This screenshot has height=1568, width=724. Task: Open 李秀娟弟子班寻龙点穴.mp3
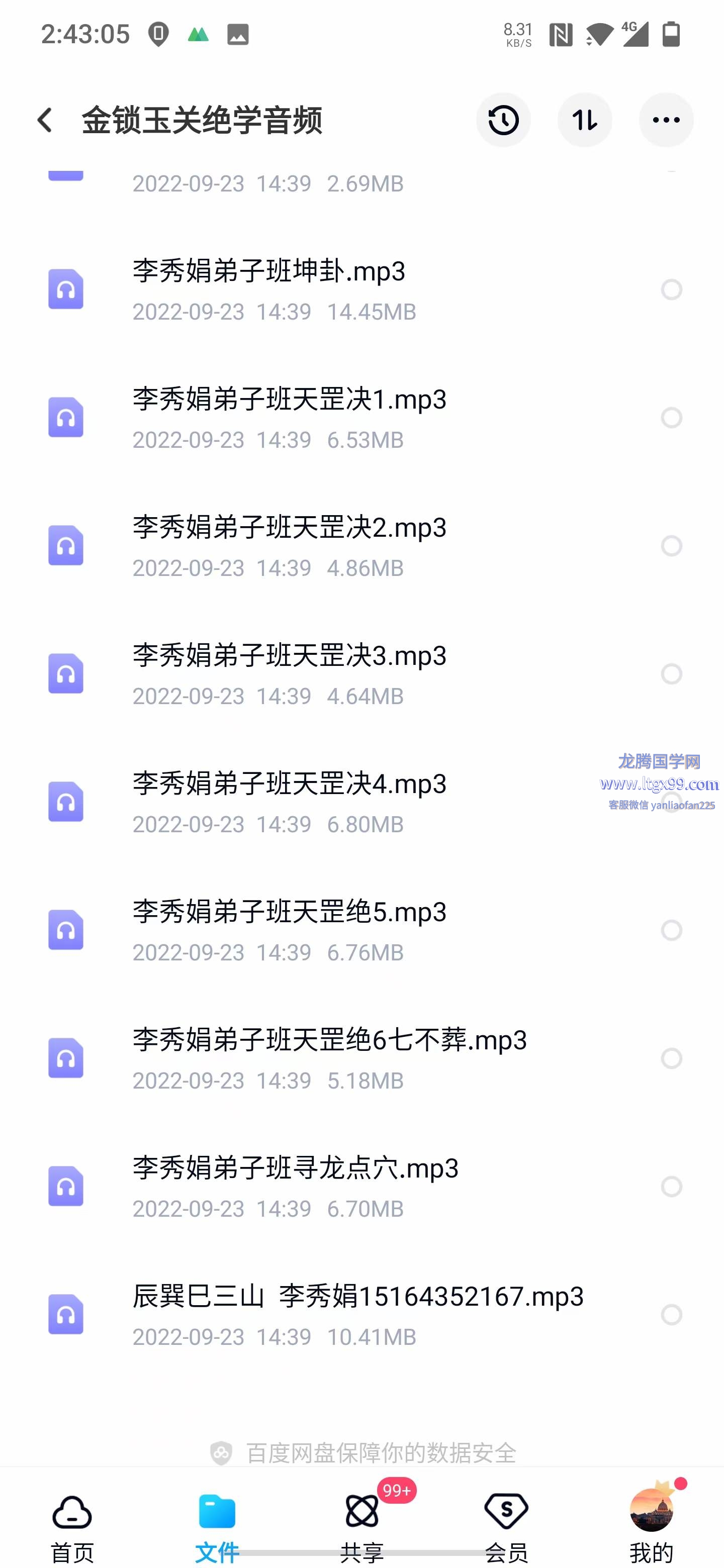[x=361, y=1187]
